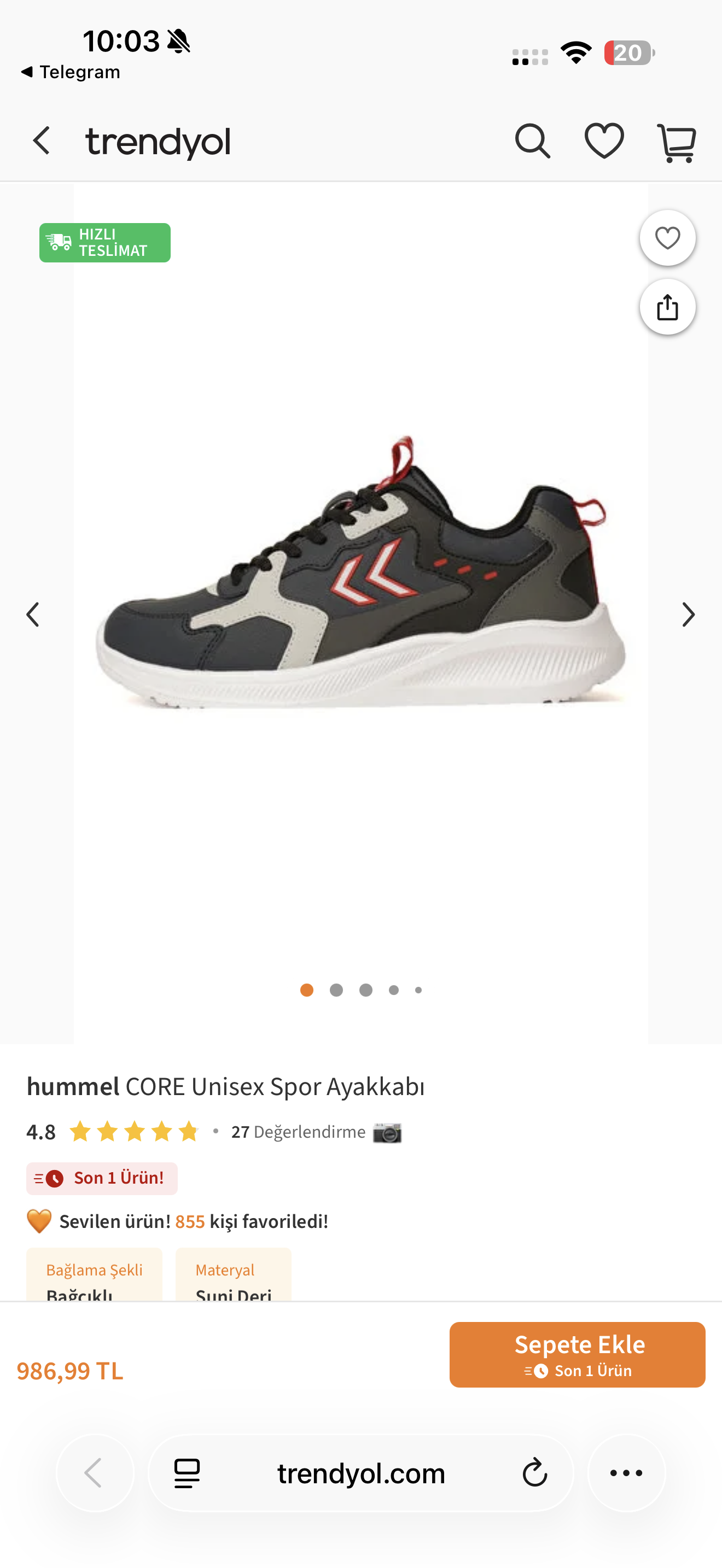Open favorites list from header heart
Viewport: 722px width, 1568px height.
604,141
